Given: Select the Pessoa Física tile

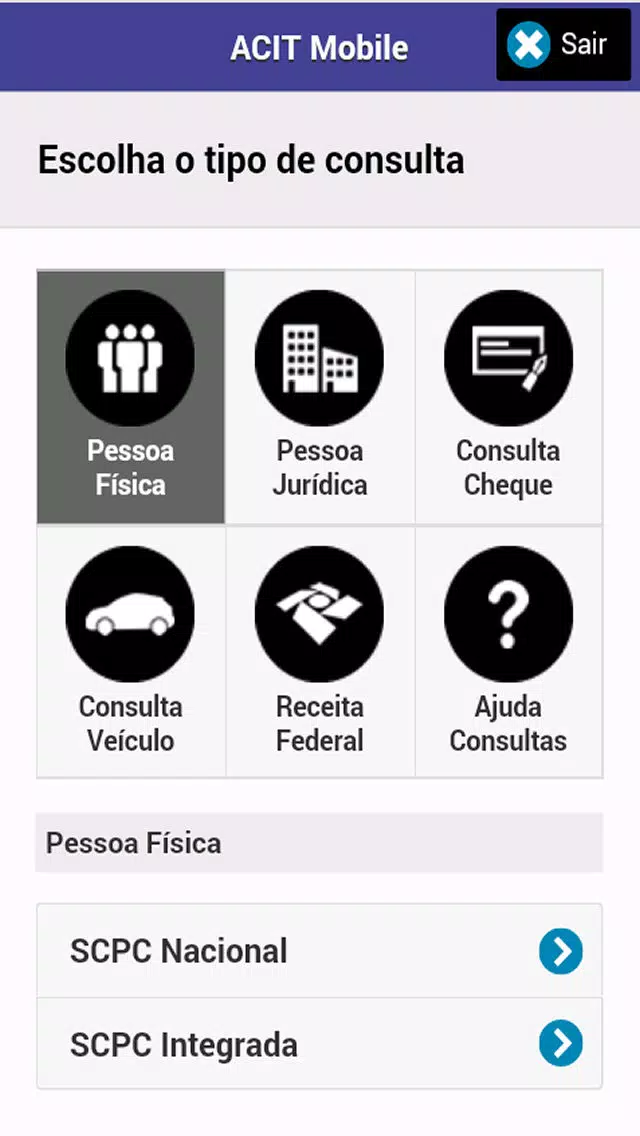Looking at the screenshot, I should (130, 397).
